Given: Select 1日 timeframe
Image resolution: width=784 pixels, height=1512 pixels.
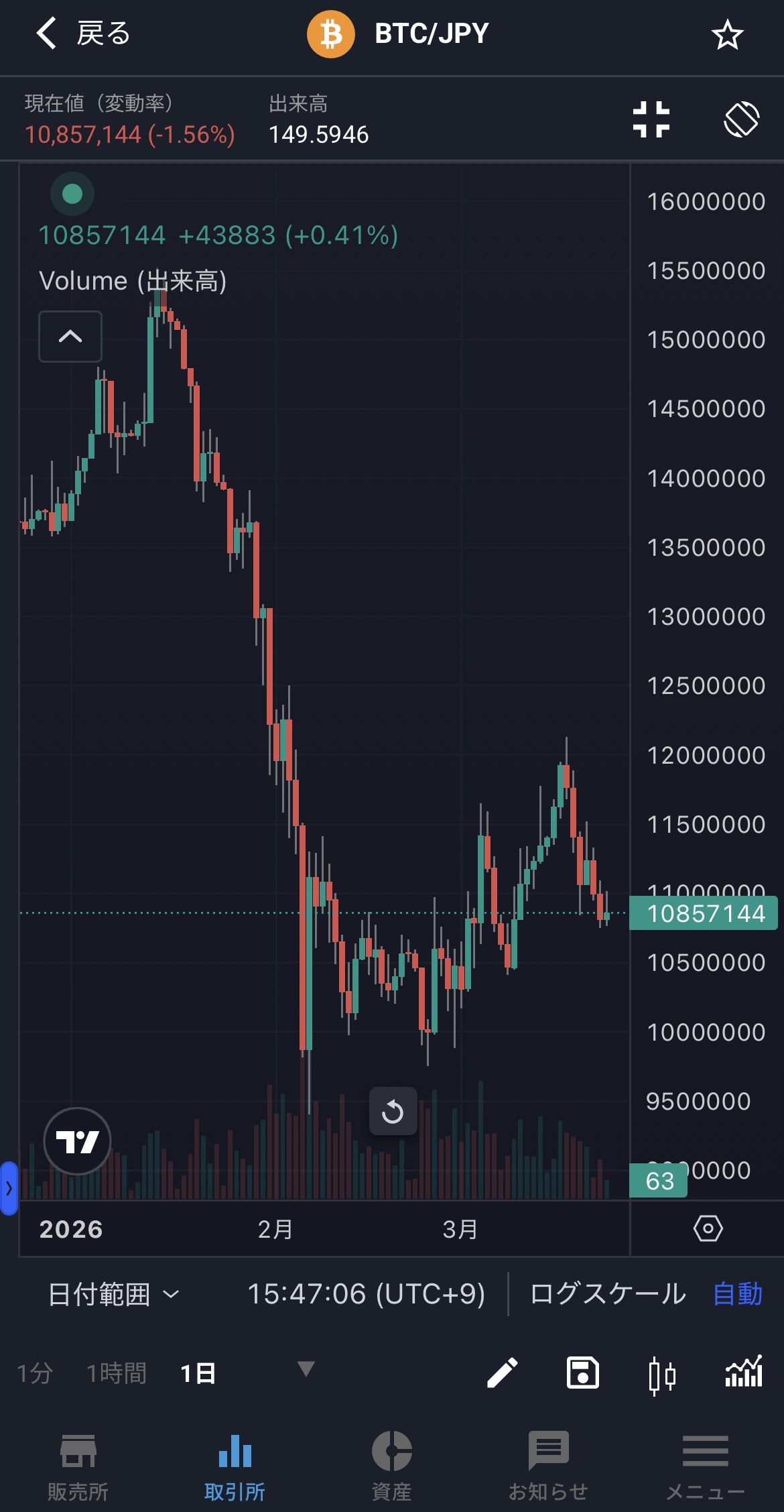Looking at the screenshot, I should point(198,1373).
